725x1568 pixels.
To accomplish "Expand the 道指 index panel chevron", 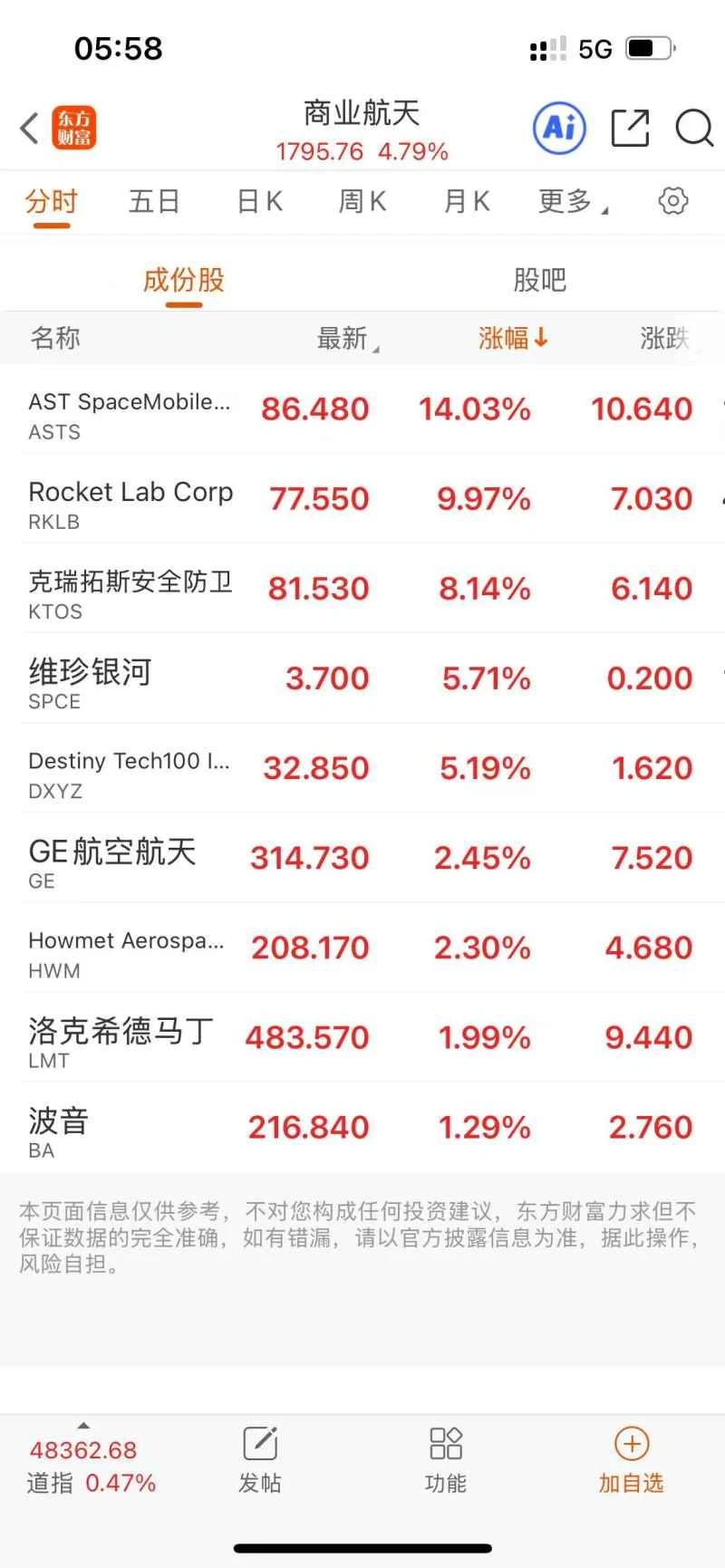I will (x=82, y=1424).
